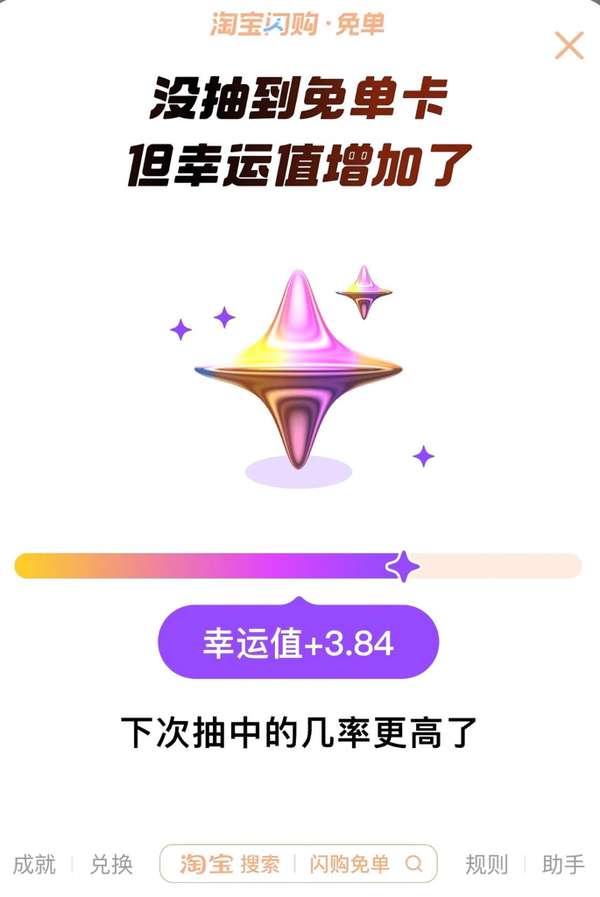Open the 兑换 redeem section

tap(111, 864)
